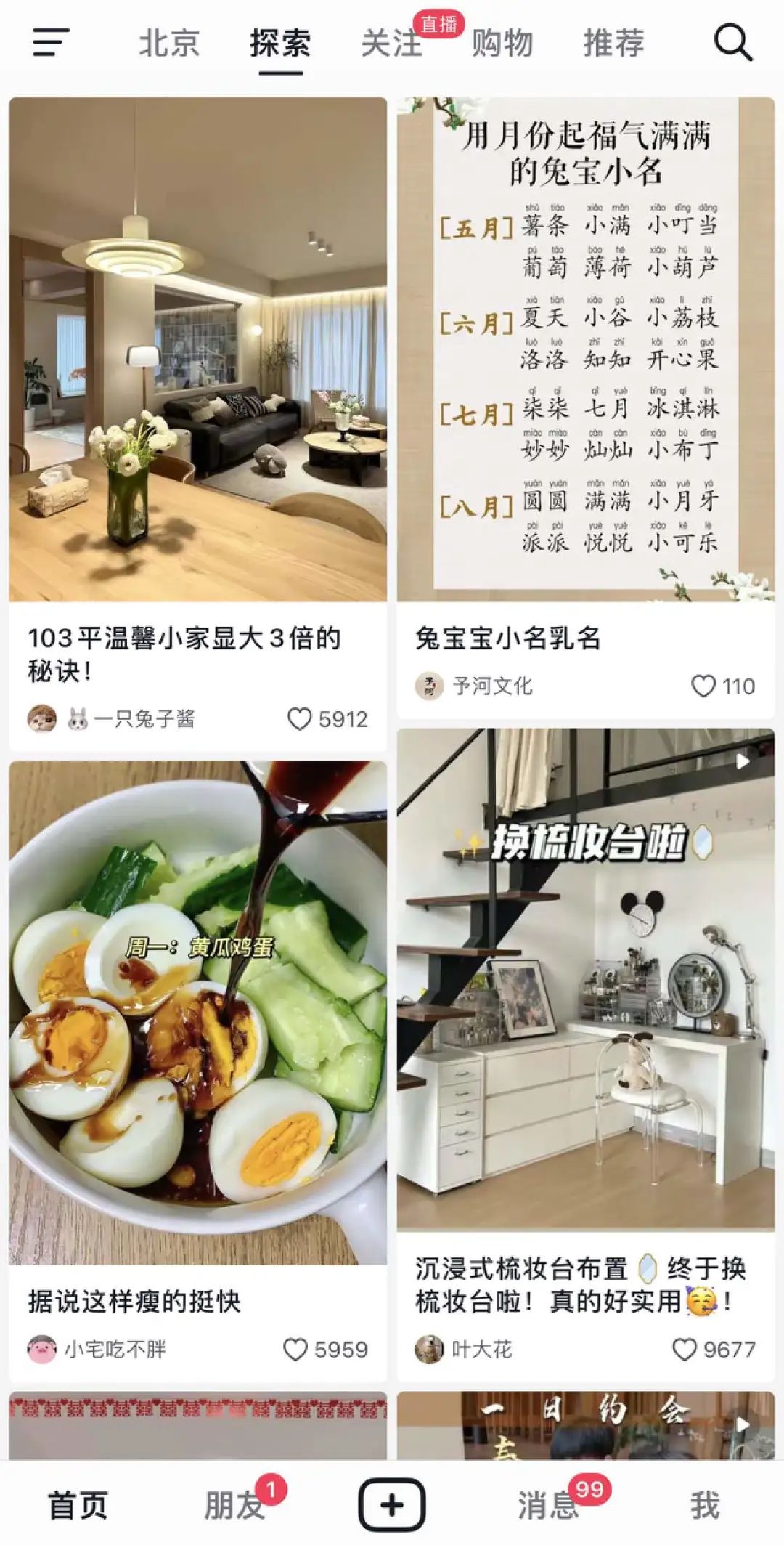Like the 103平温馨小家 post
Screen dimensions: 784x1545
(x=300, y=719)
